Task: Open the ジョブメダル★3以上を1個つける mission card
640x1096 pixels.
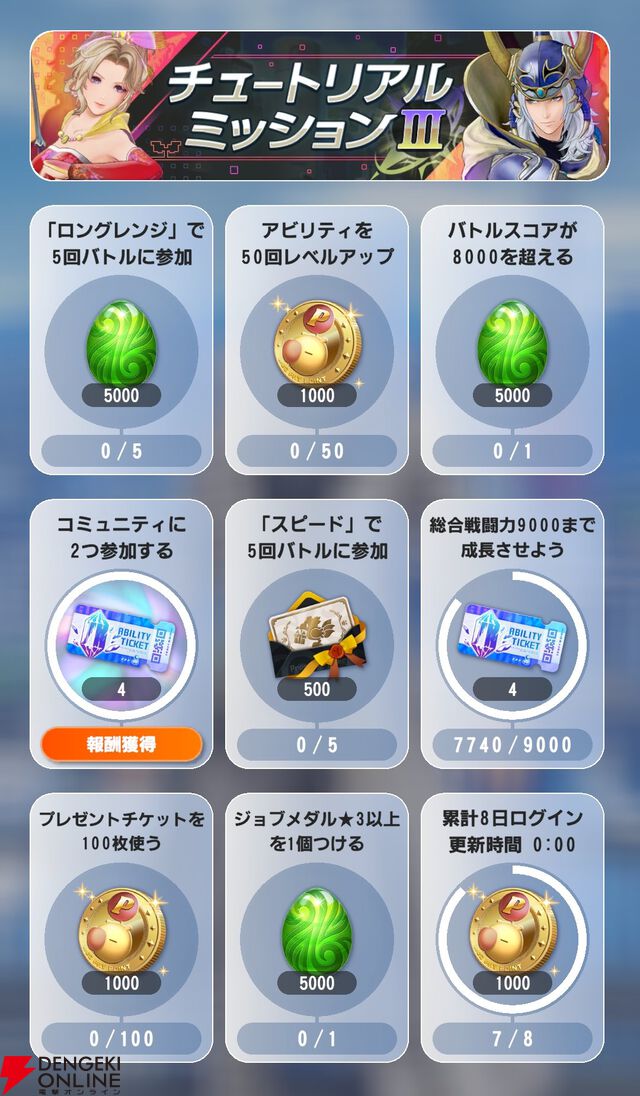Action: [317, 927]
